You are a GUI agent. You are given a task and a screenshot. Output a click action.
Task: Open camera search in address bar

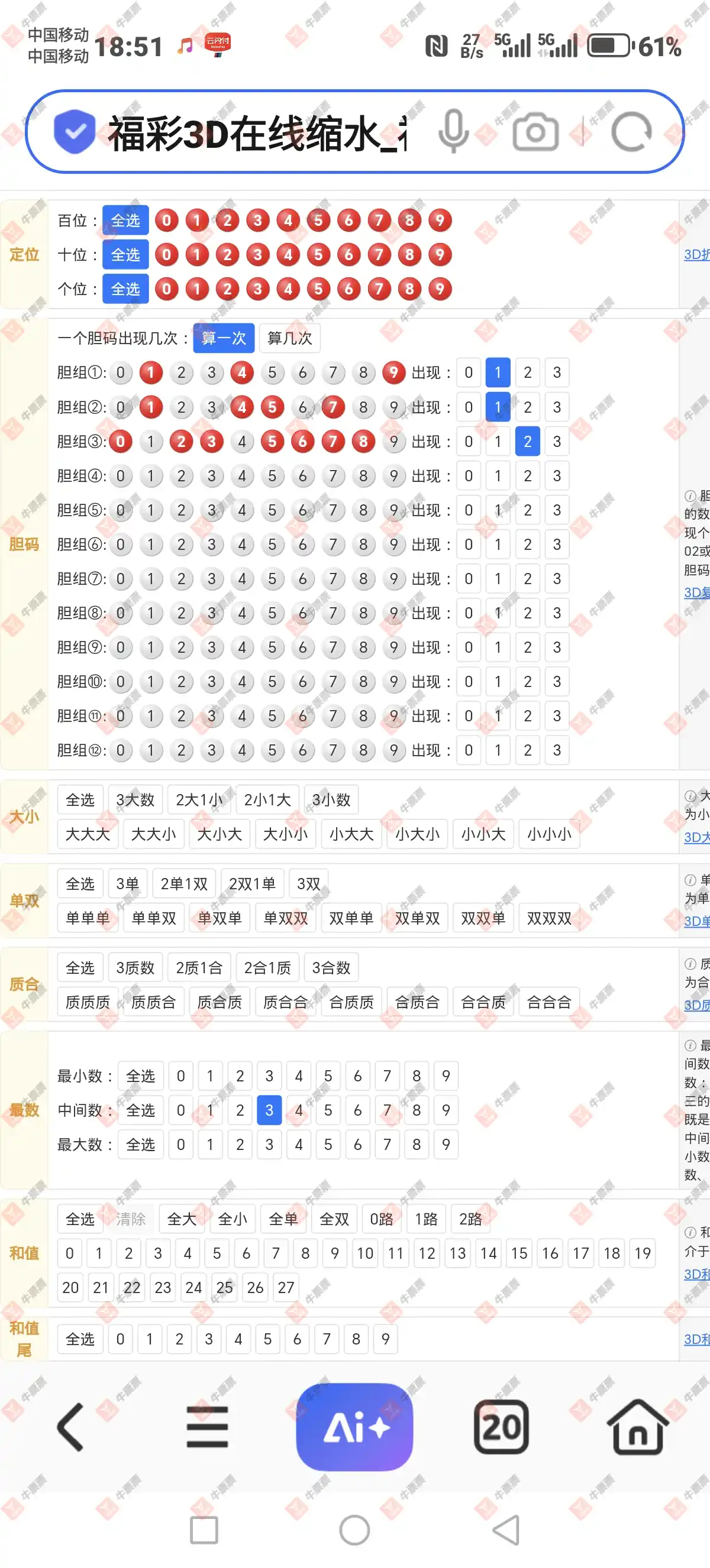(535, 132)
